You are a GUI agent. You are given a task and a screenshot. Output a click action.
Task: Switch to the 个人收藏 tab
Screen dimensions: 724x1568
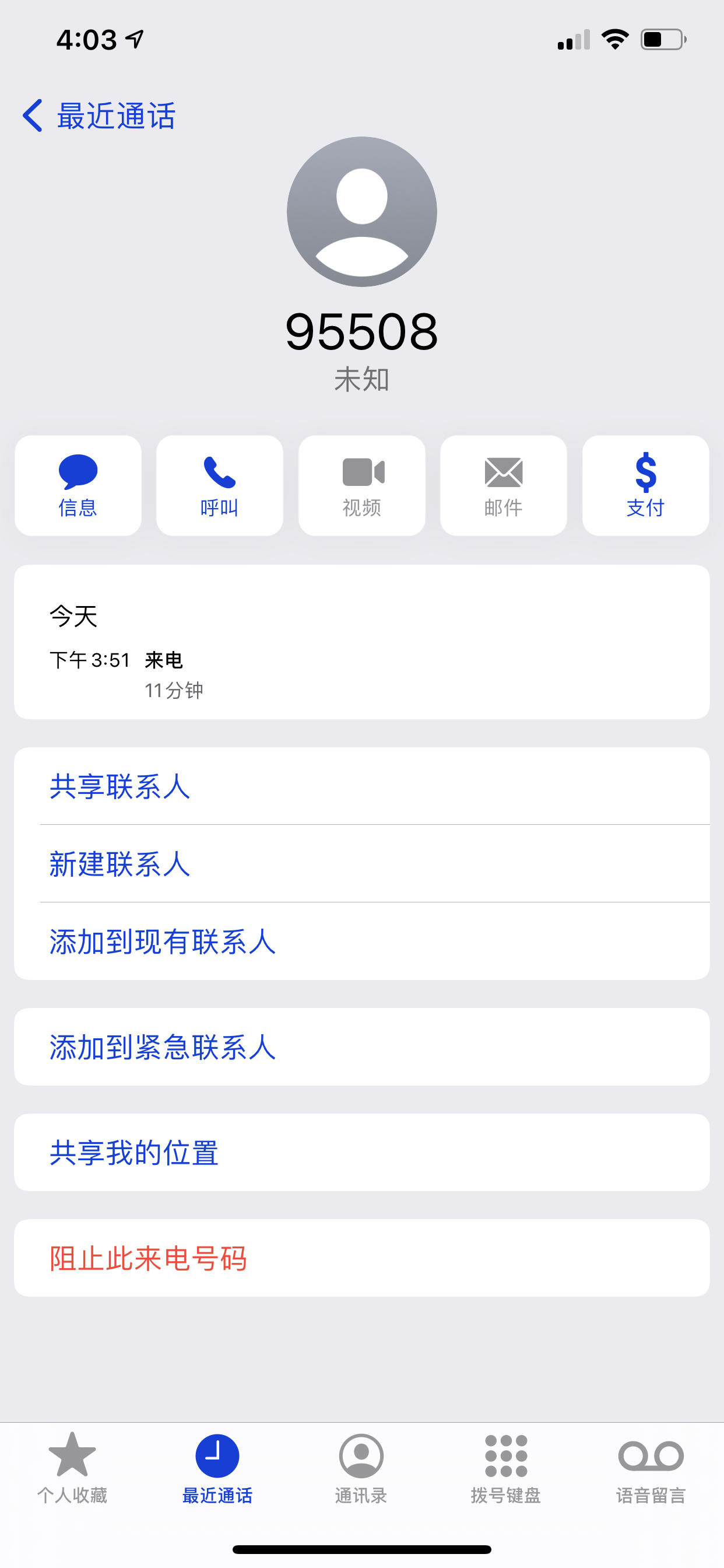click(x=72, y=1468)
